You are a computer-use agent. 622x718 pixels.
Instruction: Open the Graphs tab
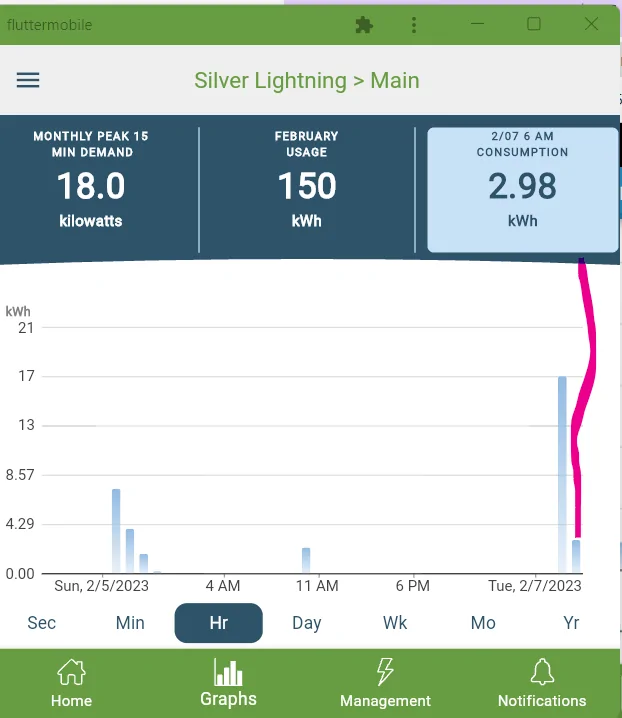pyautogui.click(x=228, y=684)
